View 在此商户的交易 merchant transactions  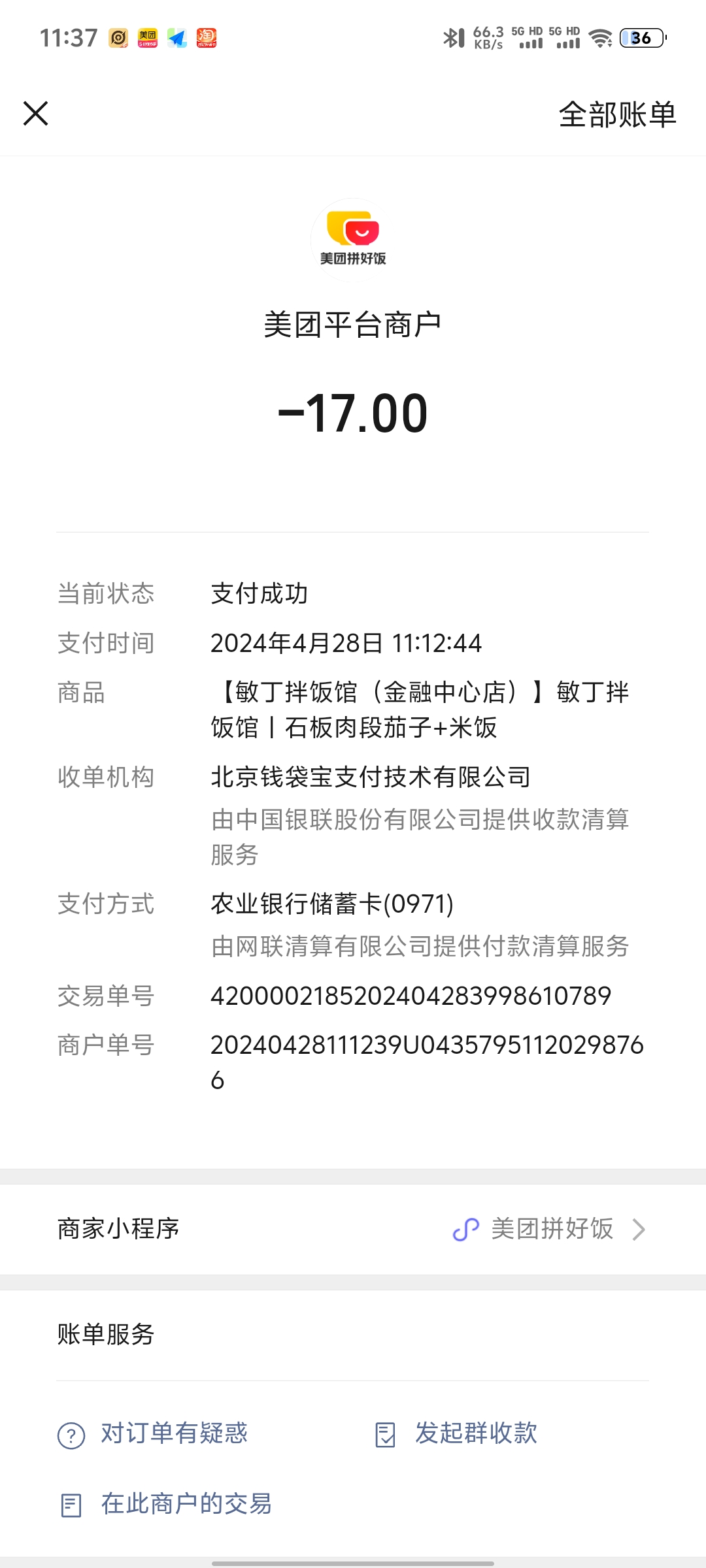186,1504
